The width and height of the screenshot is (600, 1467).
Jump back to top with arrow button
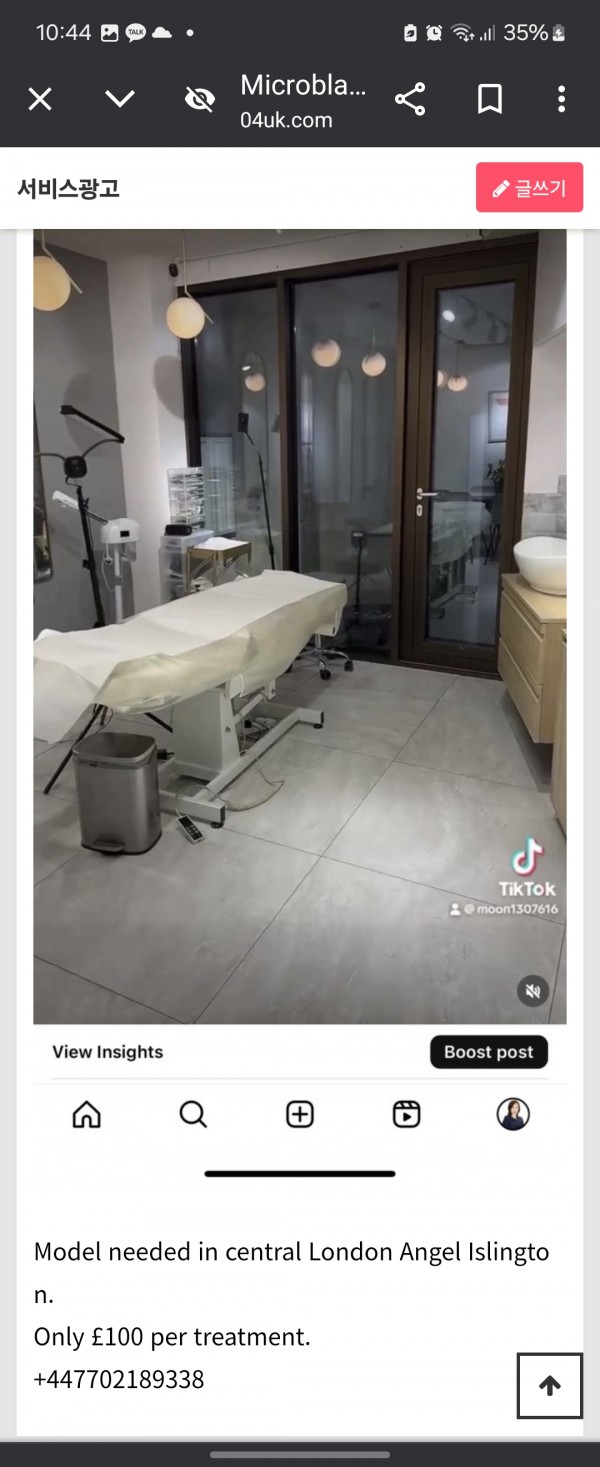(549, 1385)
